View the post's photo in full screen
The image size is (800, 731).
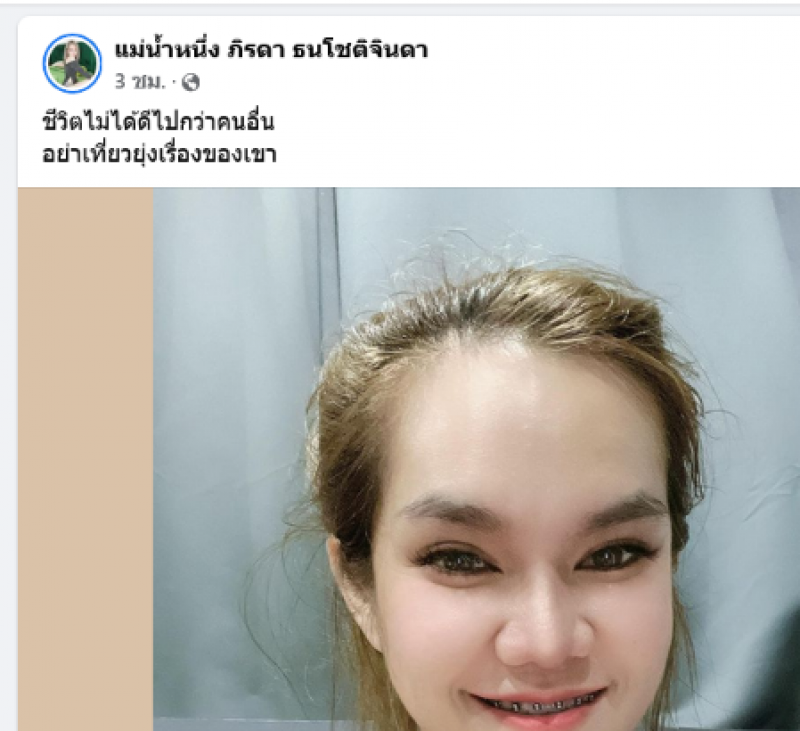(476, 460)
